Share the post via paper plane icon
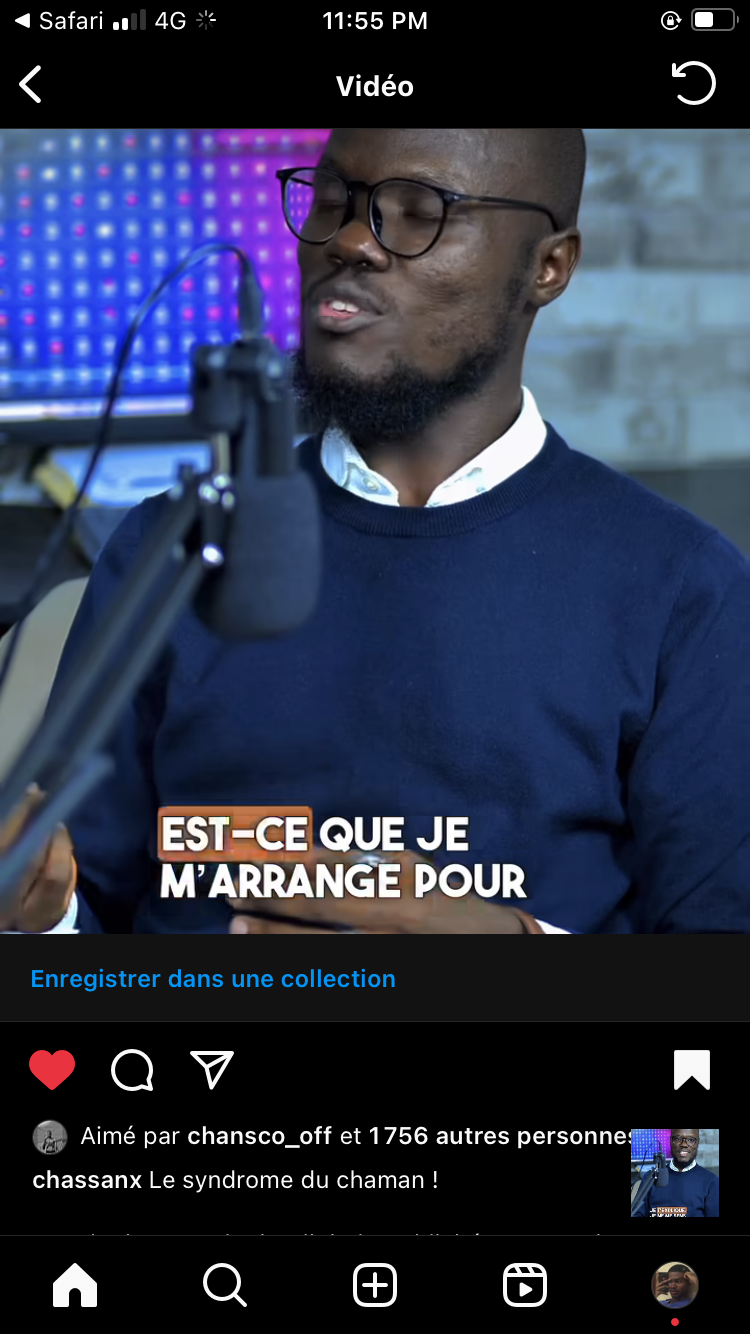750x1334 pixels. 212,1070
